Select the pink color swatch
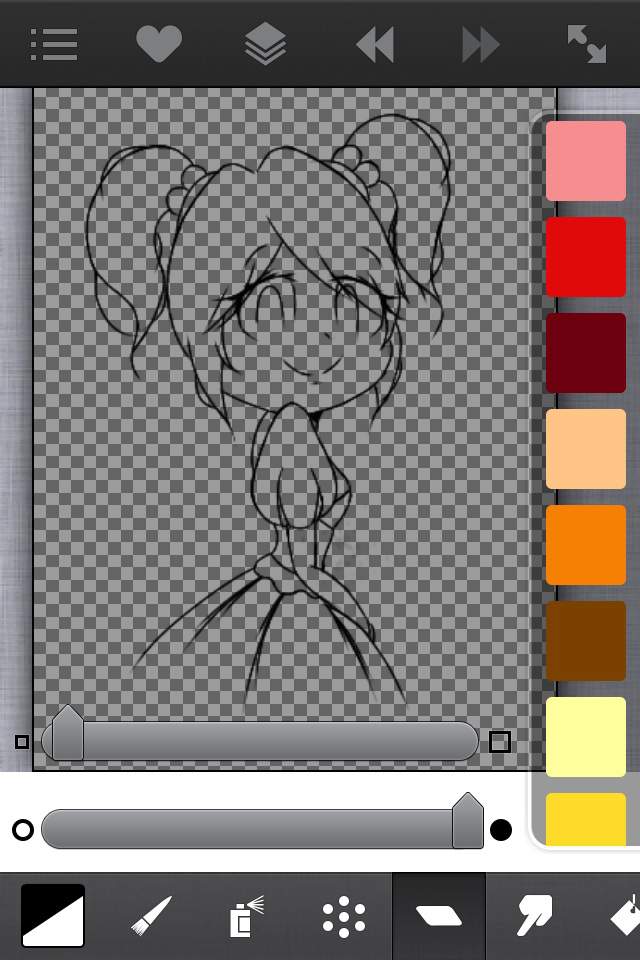 click(586, 161)
